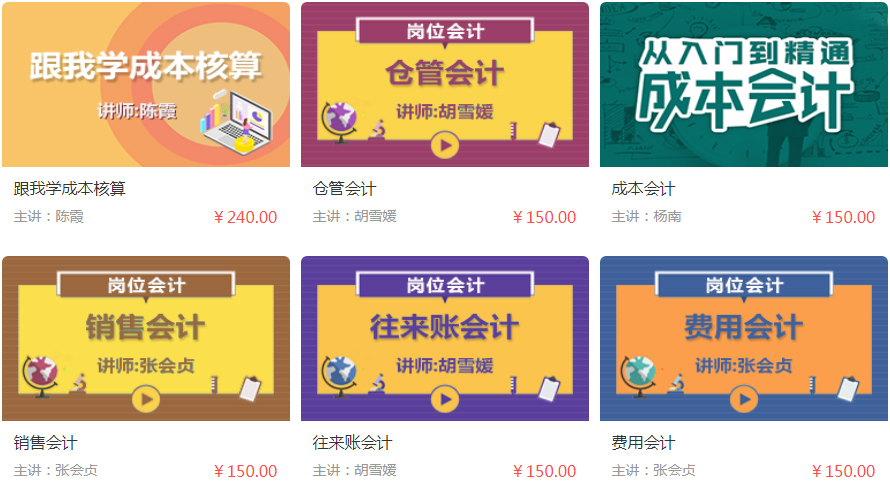Go to the 往来账会计 course
The image size is (890, 497).
coord(445,338)
